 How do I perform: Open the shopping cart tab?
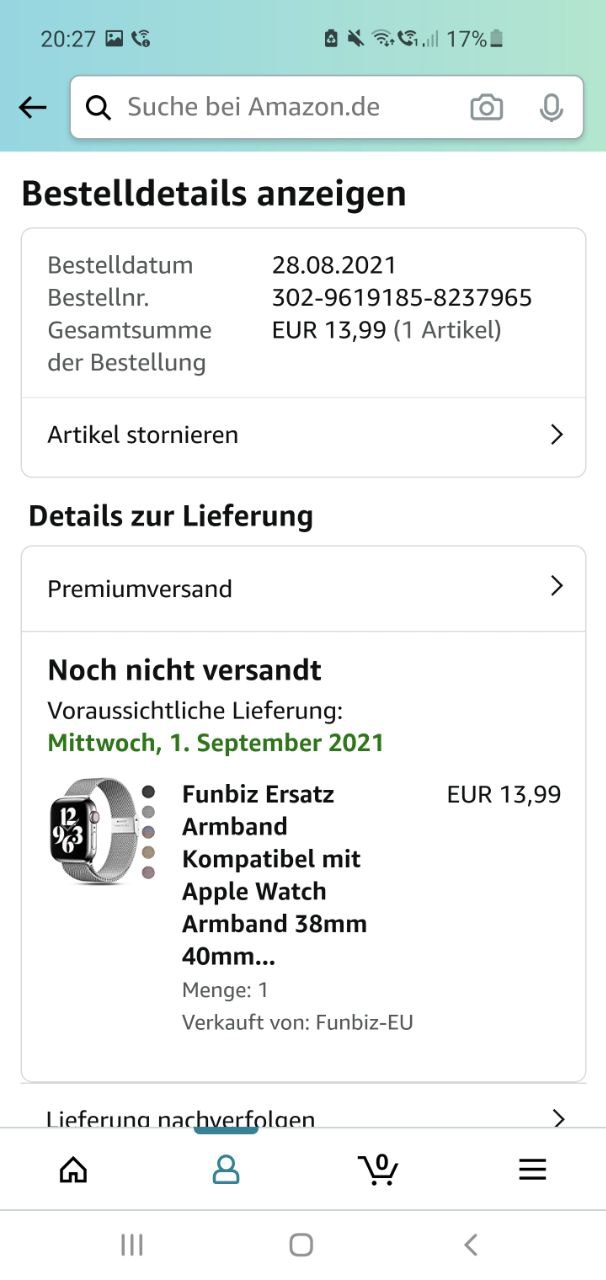[378, 1169]
